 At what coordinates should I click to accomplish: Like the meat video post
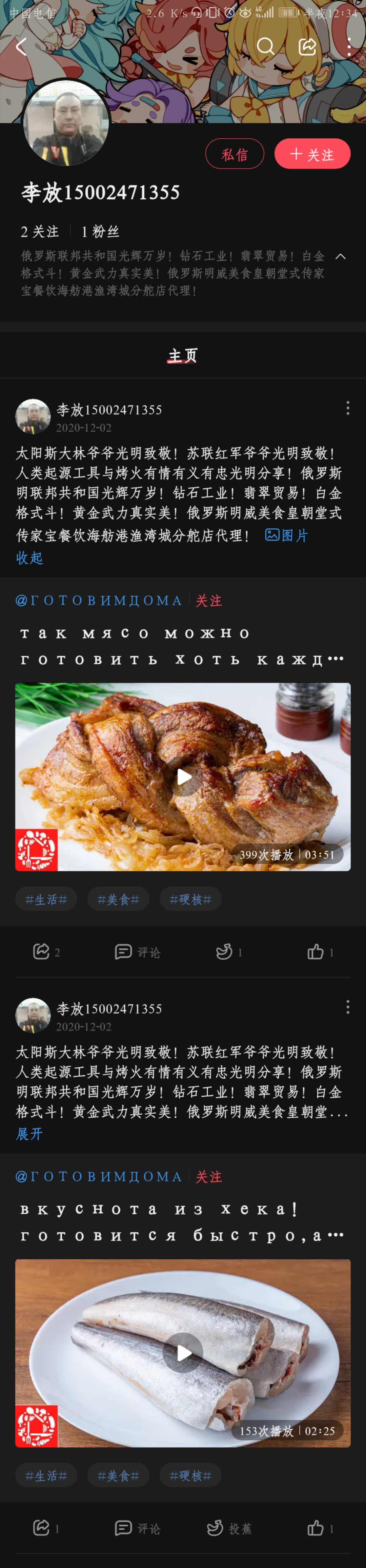319,952
